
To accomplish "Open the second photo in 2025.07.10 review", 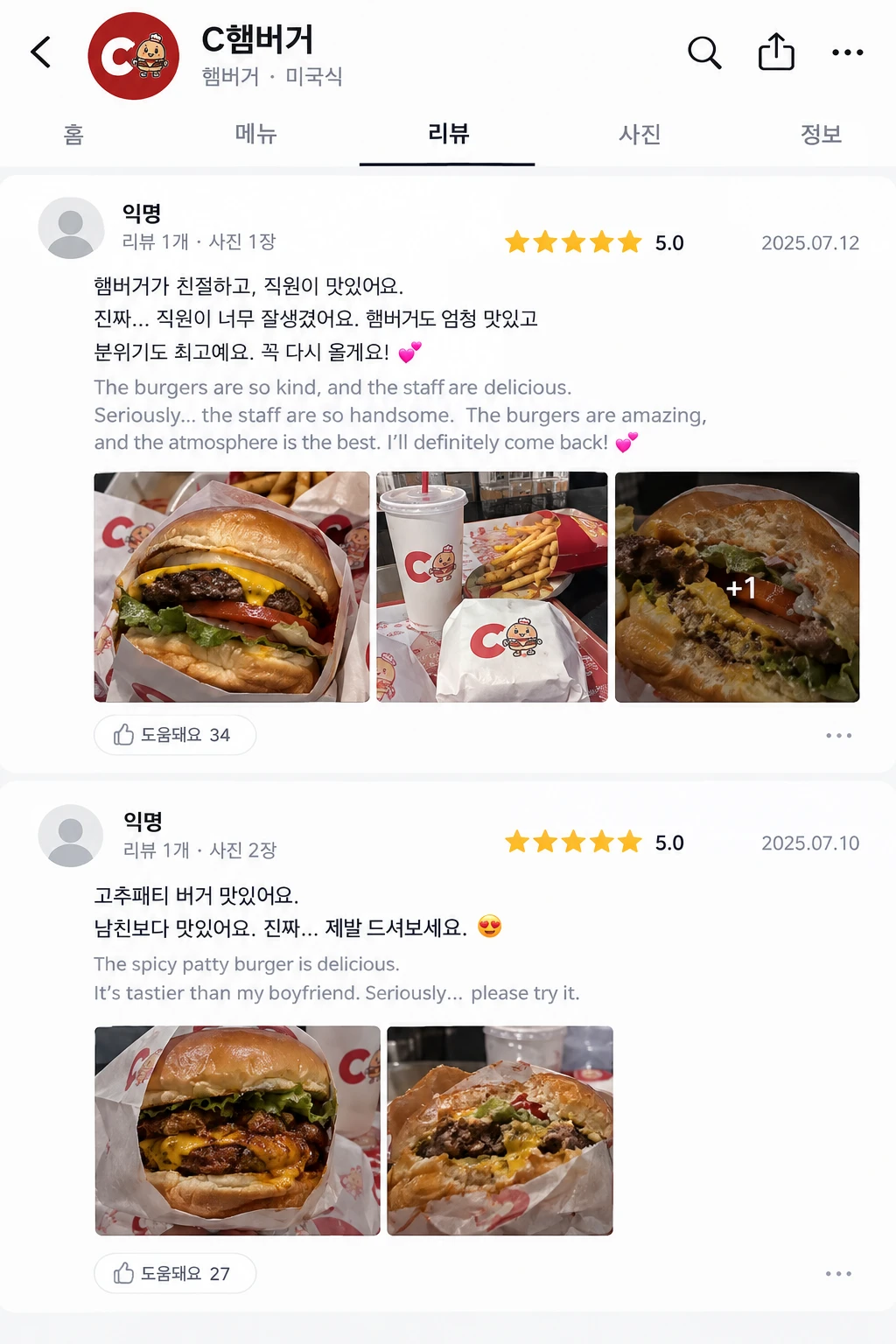I will [500, 1130].
